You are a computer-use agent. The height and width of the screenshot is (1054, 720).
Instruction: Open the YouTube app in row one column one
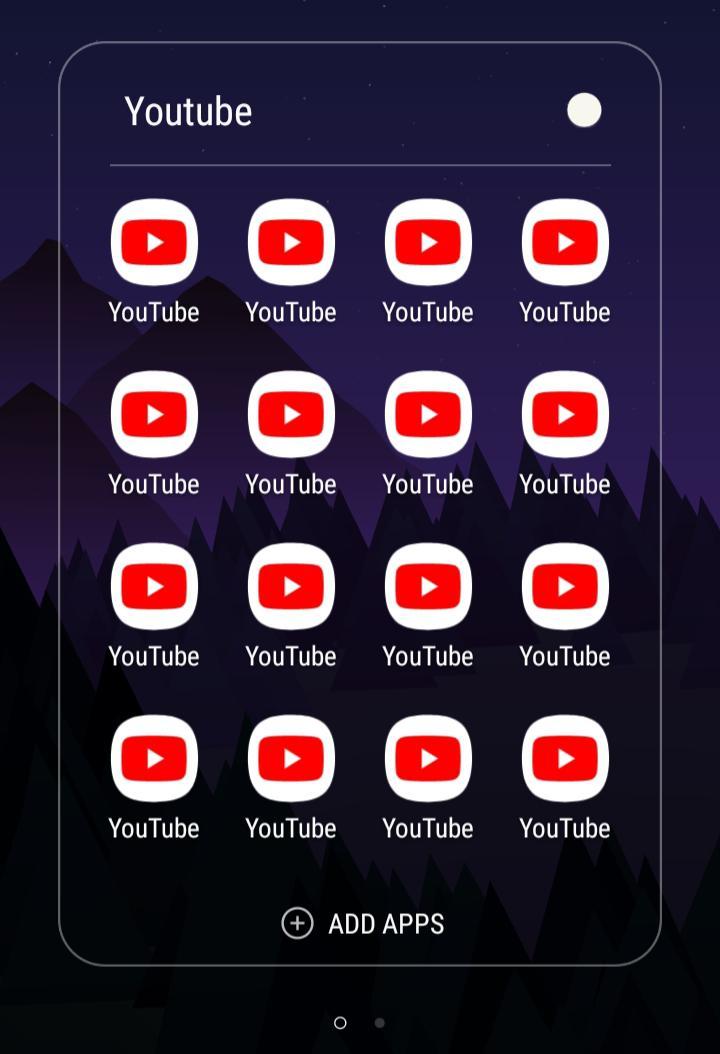click(155, 241)
